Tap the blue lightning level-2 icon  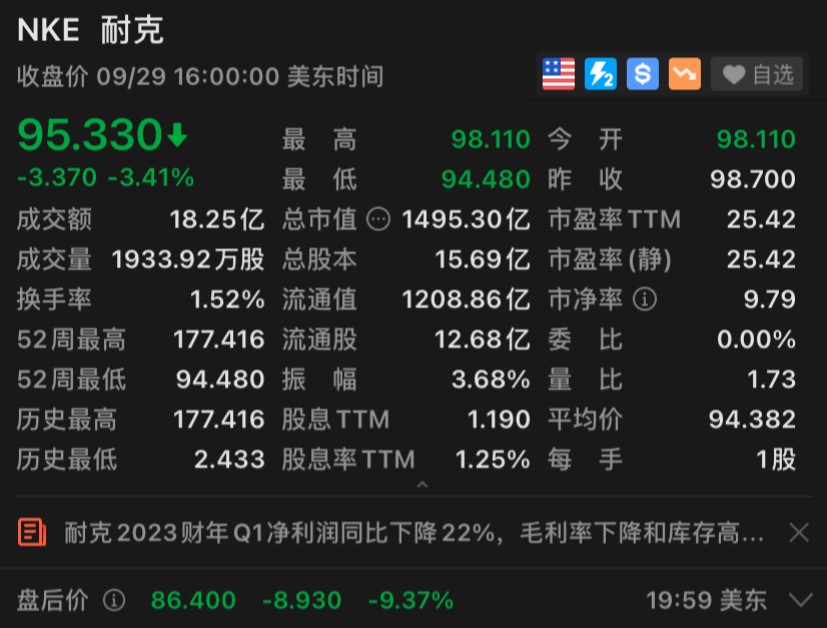point(600,74)
